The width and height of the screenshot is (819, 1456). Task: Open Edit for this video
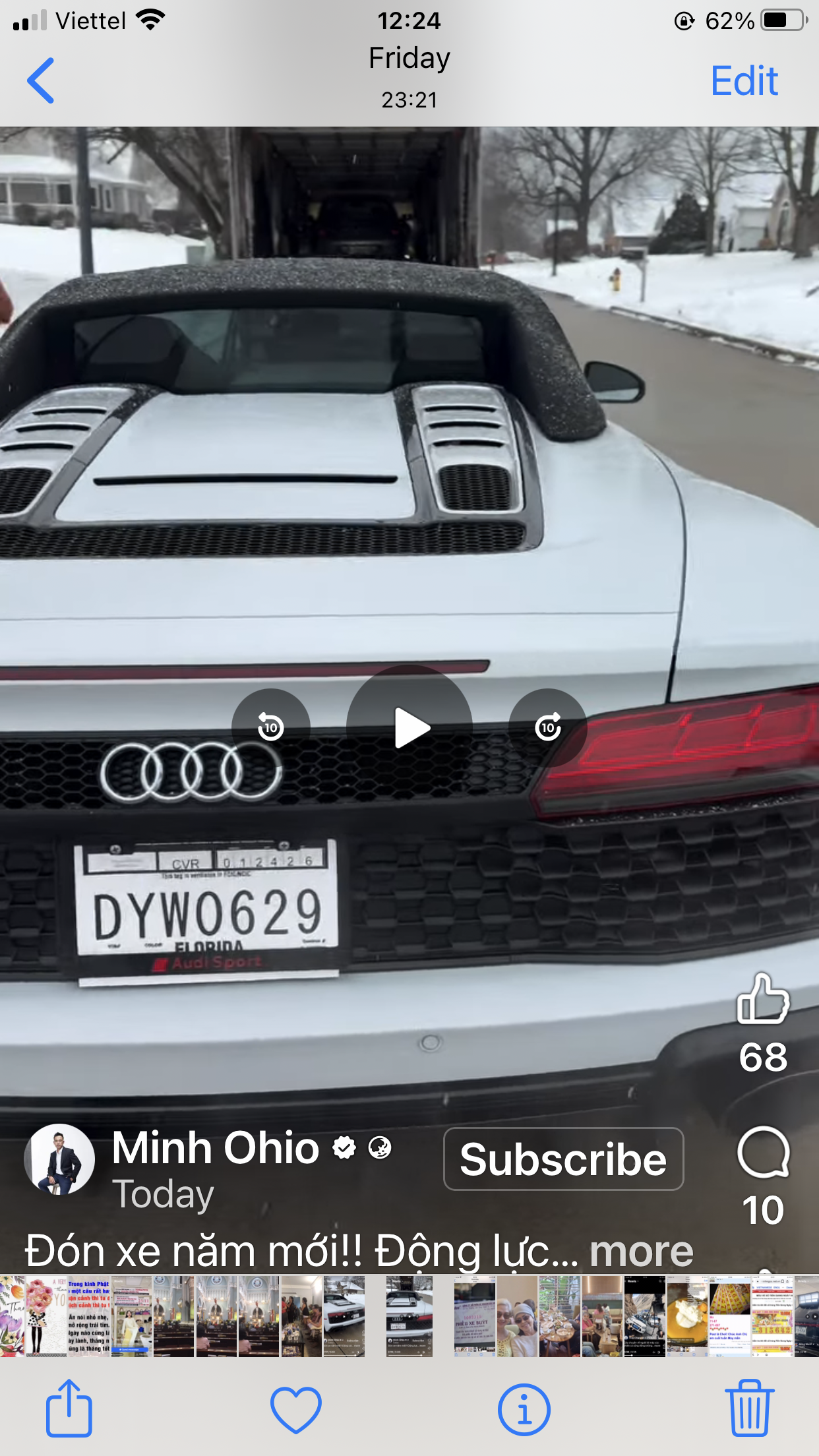click(743, 81)
